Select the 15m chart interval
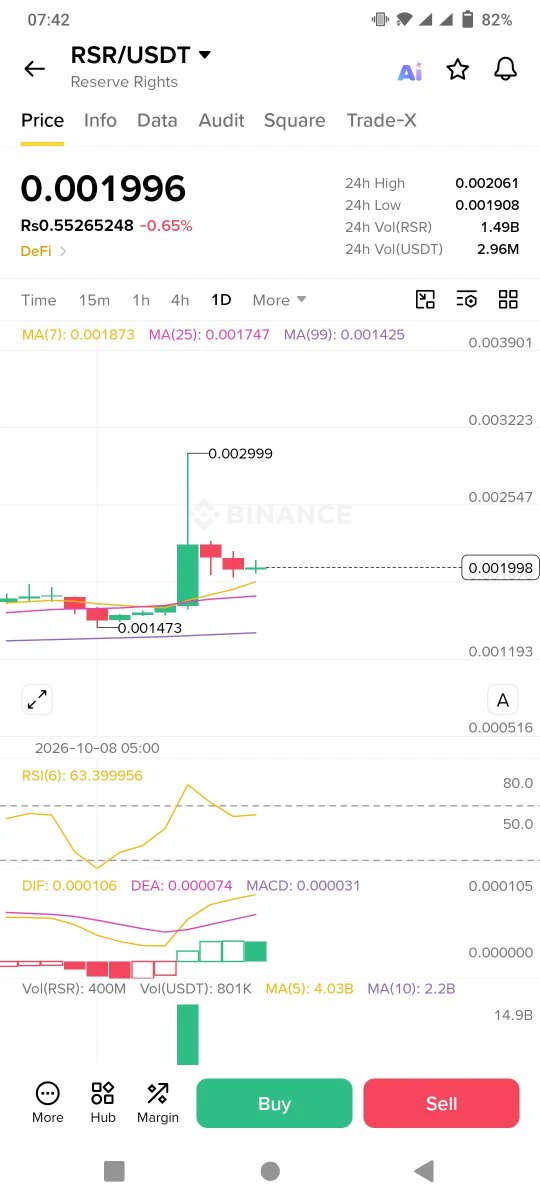 pos(95,300)
